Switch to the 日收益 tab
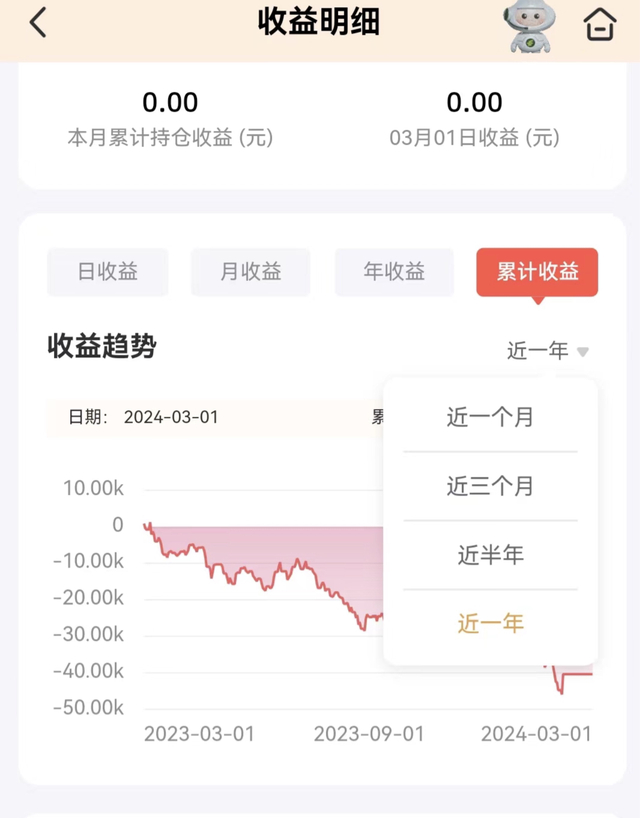 pyautogui.click(x=108, y=271)
